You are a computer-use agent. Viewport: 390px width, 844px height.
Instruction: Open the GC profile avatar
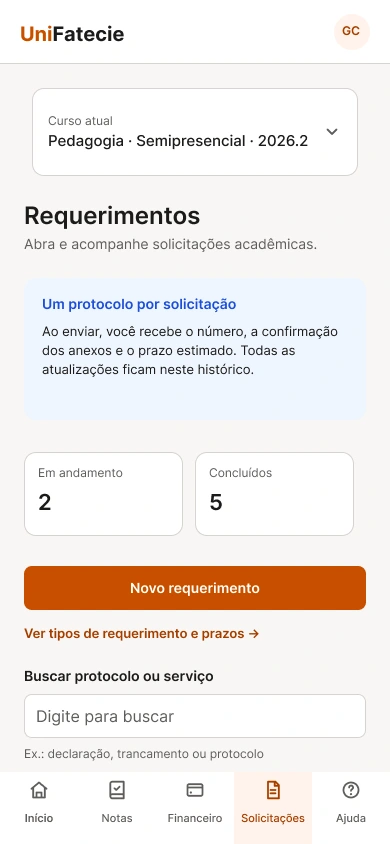[351, 32]
